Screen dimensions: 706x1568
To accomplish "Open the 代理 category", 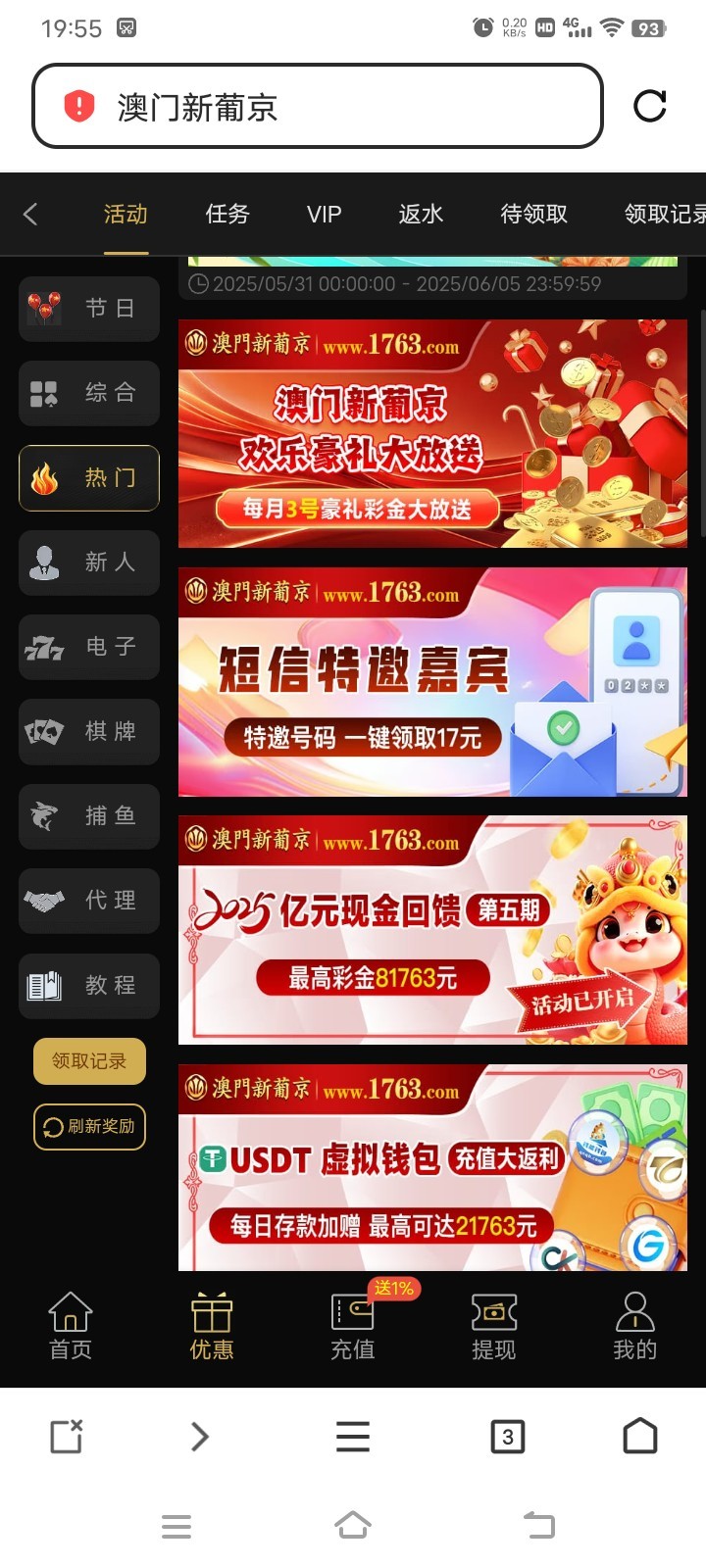I will pos(89,901).
